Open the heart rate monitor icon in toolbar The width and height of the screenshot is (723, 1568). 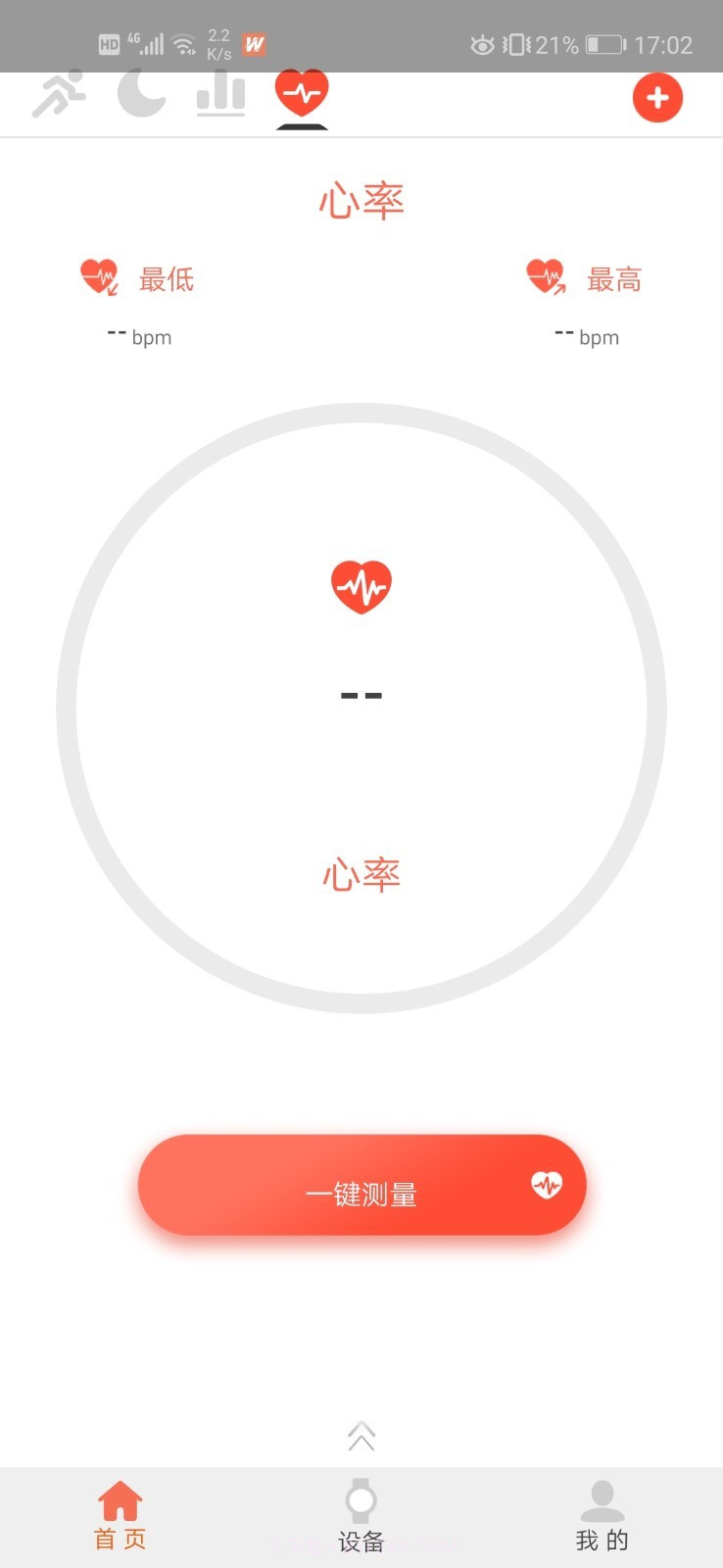[x=302, y=93]
